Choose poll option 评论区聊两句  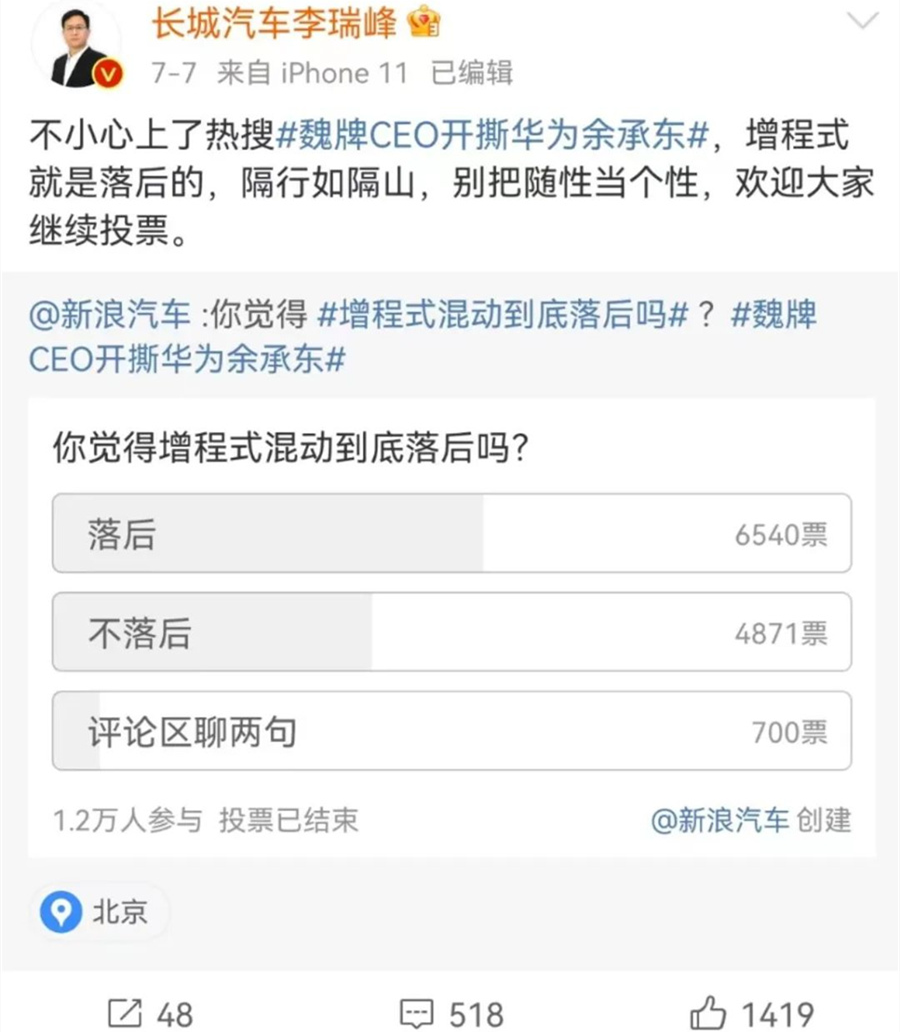click(451, 732)
